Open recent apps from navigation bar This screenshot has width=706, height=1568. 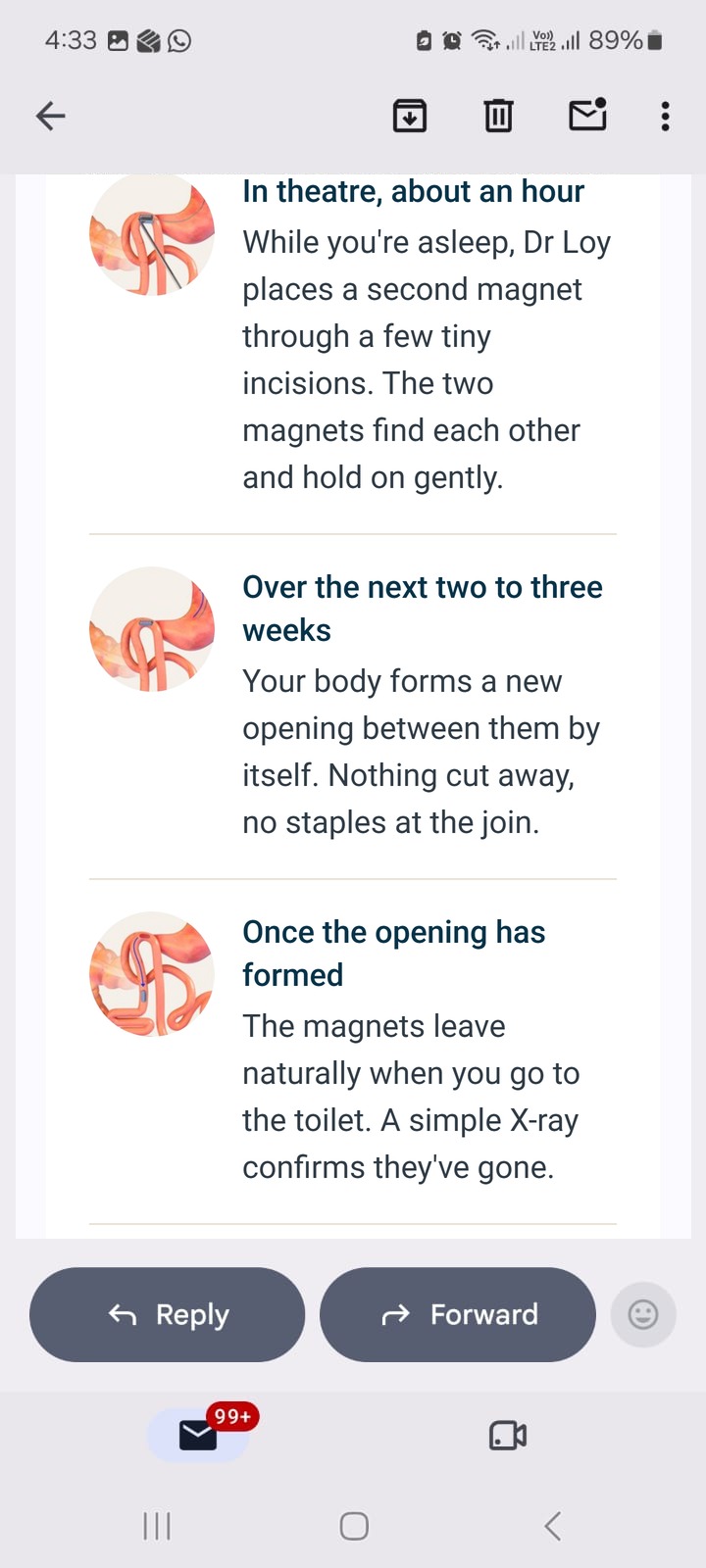[157, 1526]
